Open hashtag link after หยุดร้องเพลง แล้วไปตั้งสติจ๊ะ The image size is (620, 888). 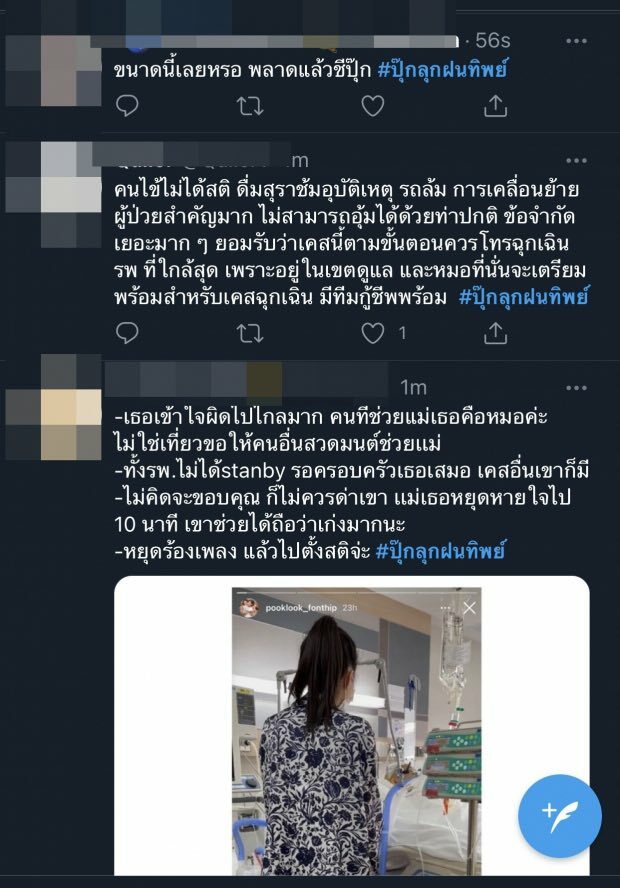click(442, 550)
